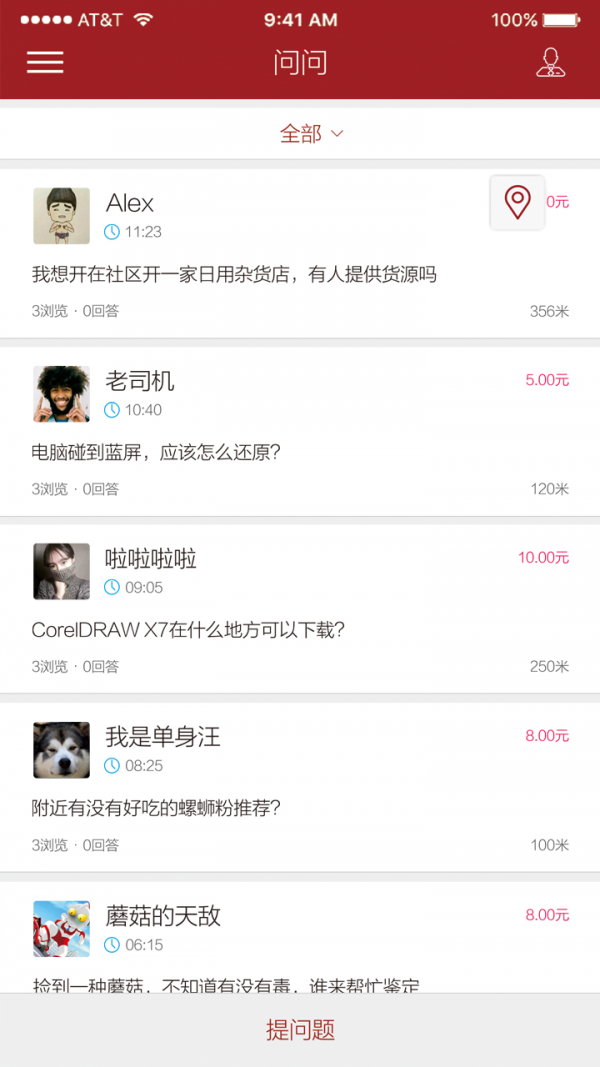The image size is (600, 1067).
Task: Open the hamburger drawer menu
Action: [45, 63]
